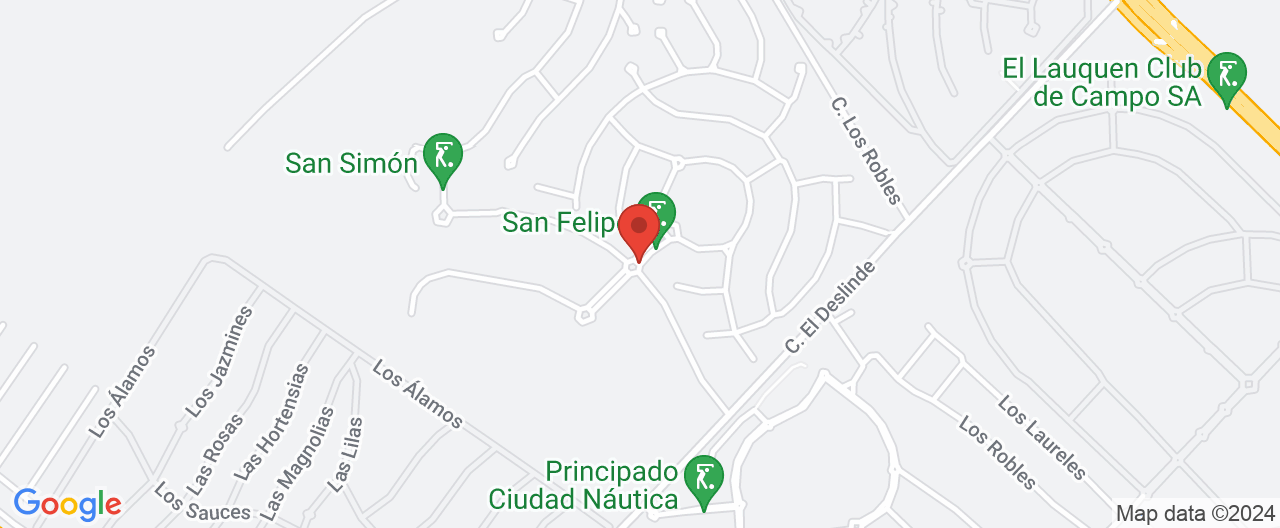1280x528 pixels.
Task: Tap the San Simón golf marker
Action: click(442, 156)
